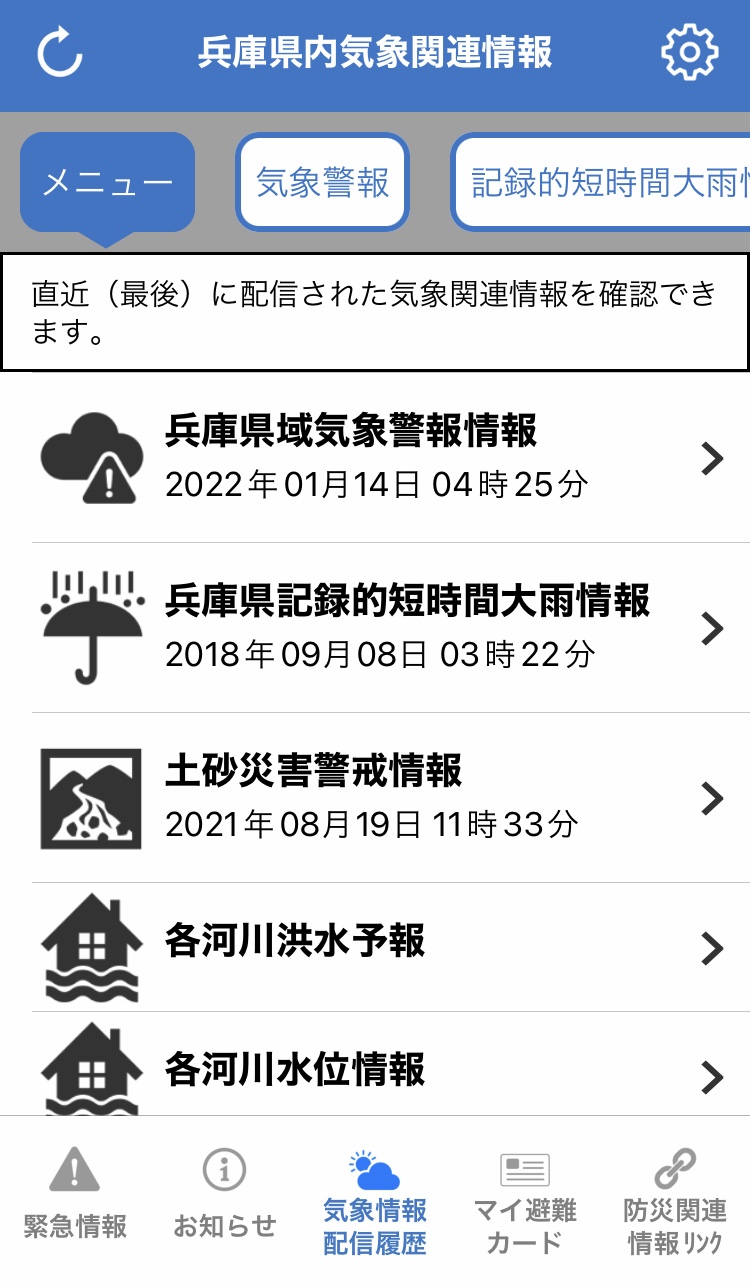Open the settings gear
The height and width of the screenshot is (1286, 750).
(690, 54)
